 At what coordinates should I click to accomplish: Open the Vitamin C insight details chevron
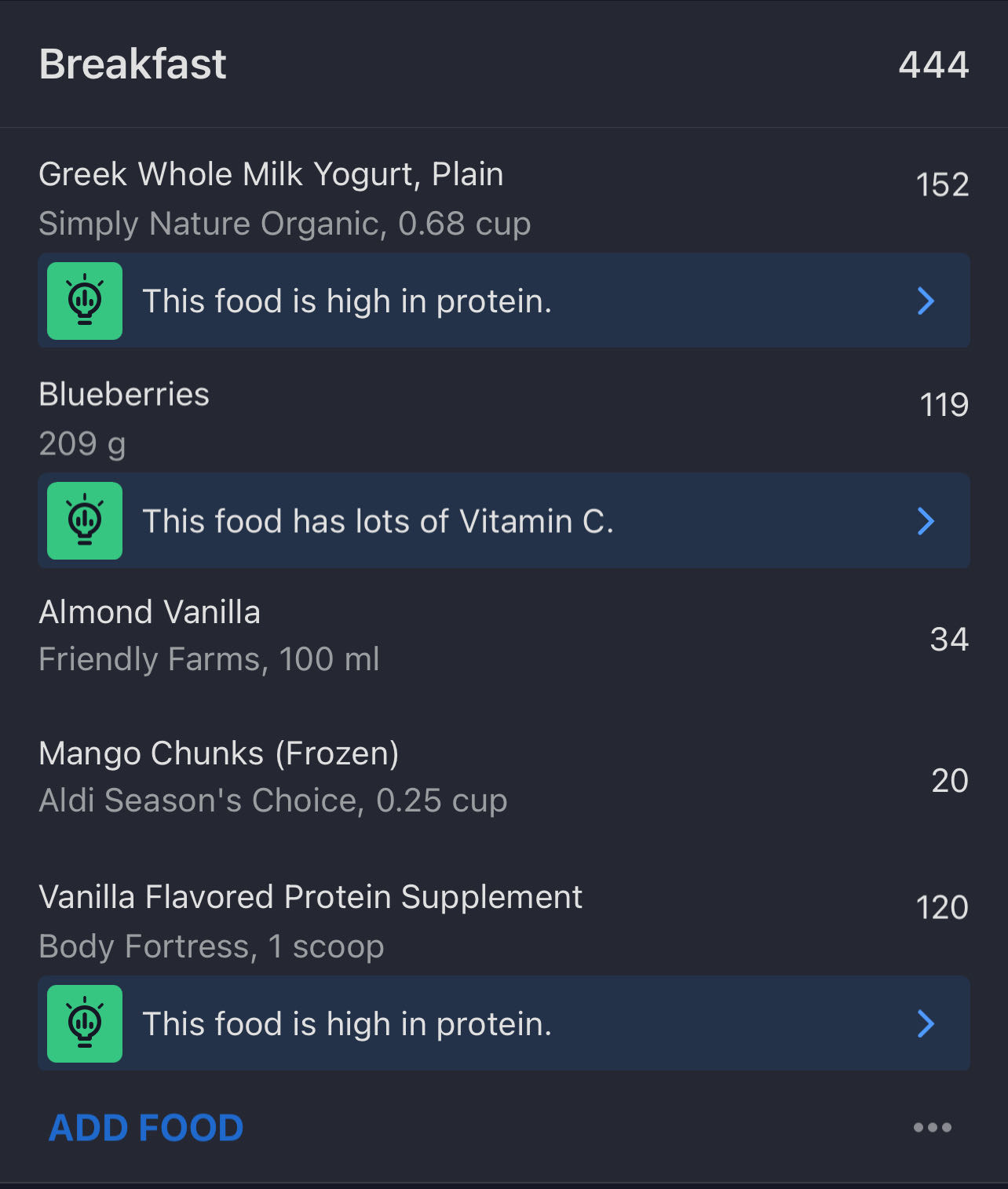[926, 520]
